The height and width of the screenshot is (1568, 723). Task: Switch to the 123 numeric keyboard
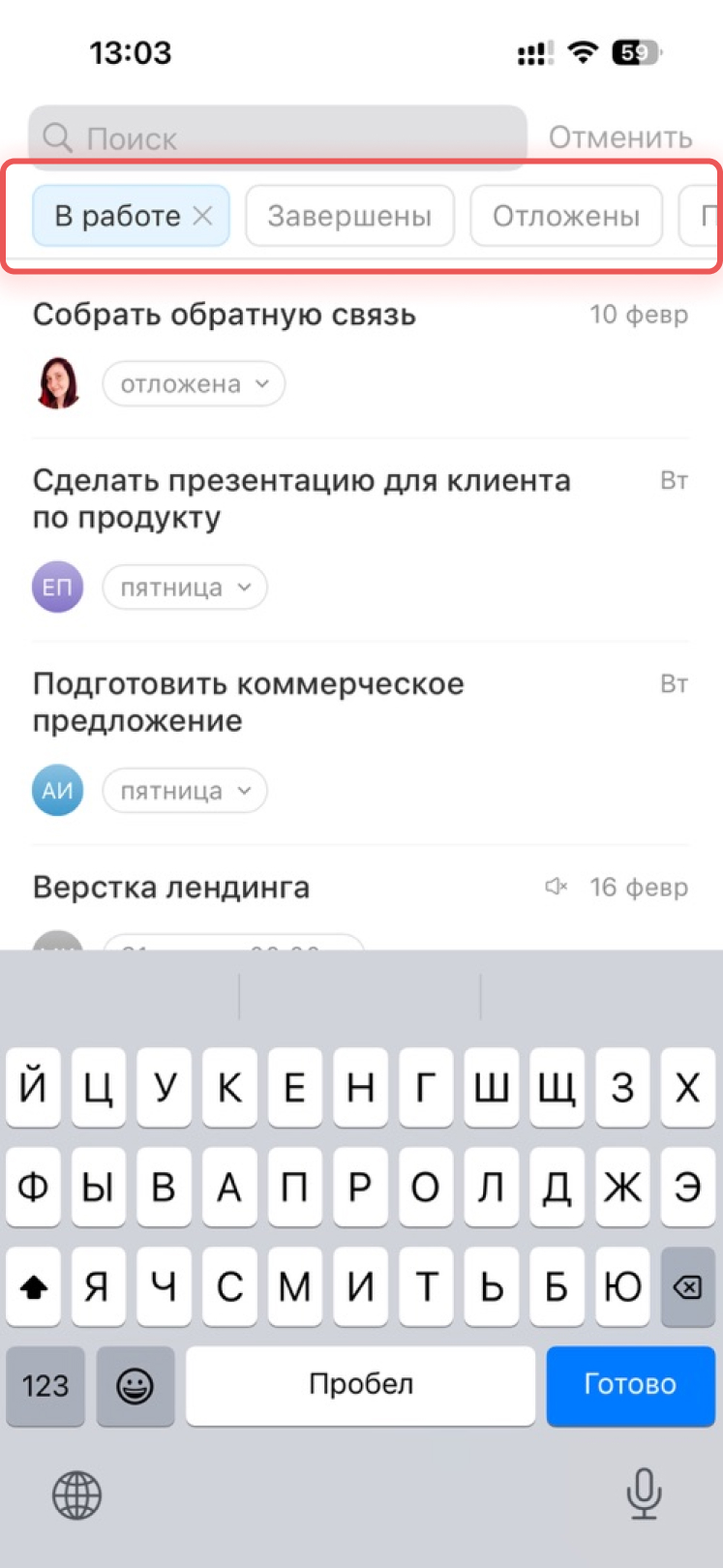45,1386
